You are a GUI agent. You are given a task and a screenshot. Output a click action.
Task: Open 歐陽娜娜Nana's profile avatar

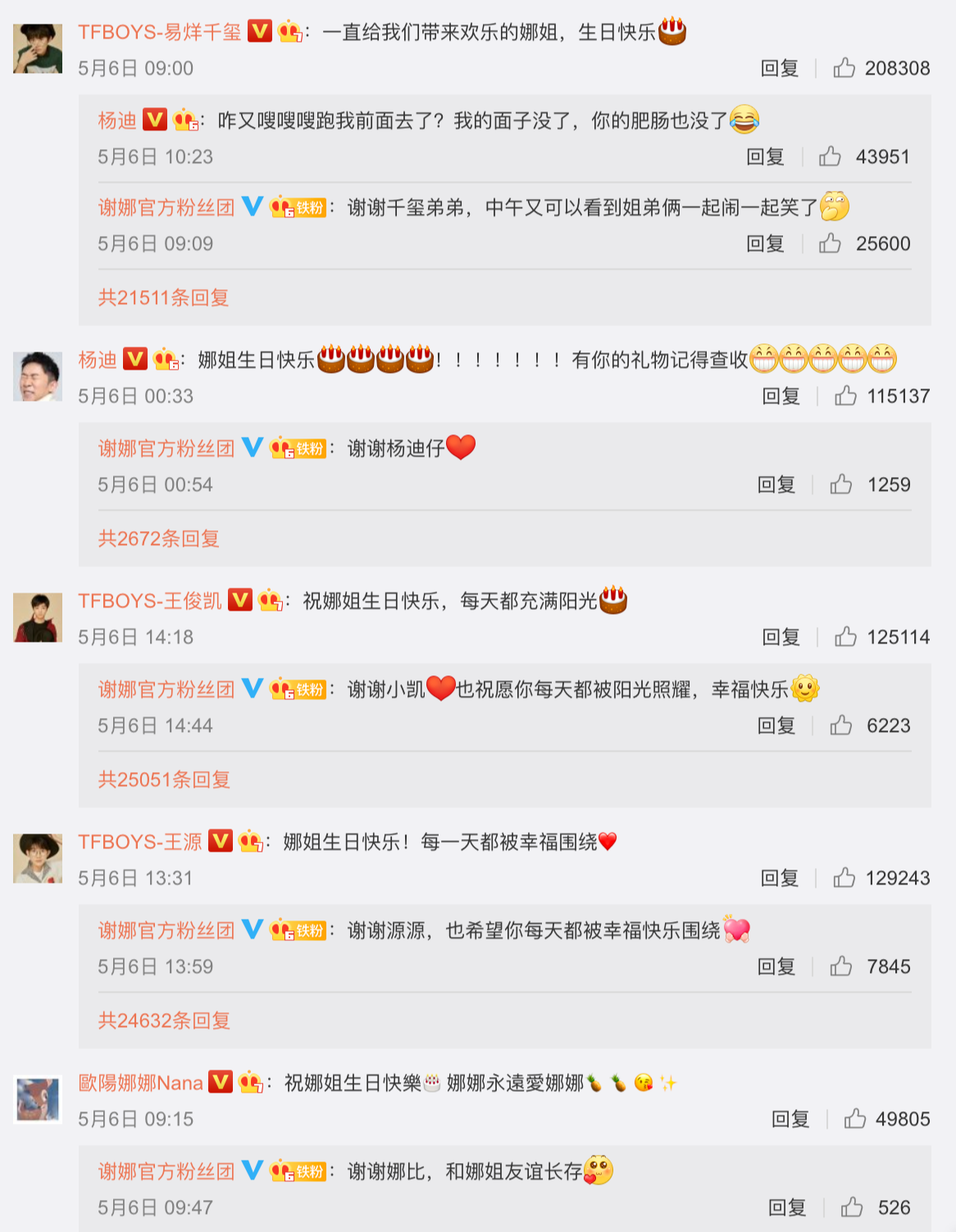click(38, 1099)
